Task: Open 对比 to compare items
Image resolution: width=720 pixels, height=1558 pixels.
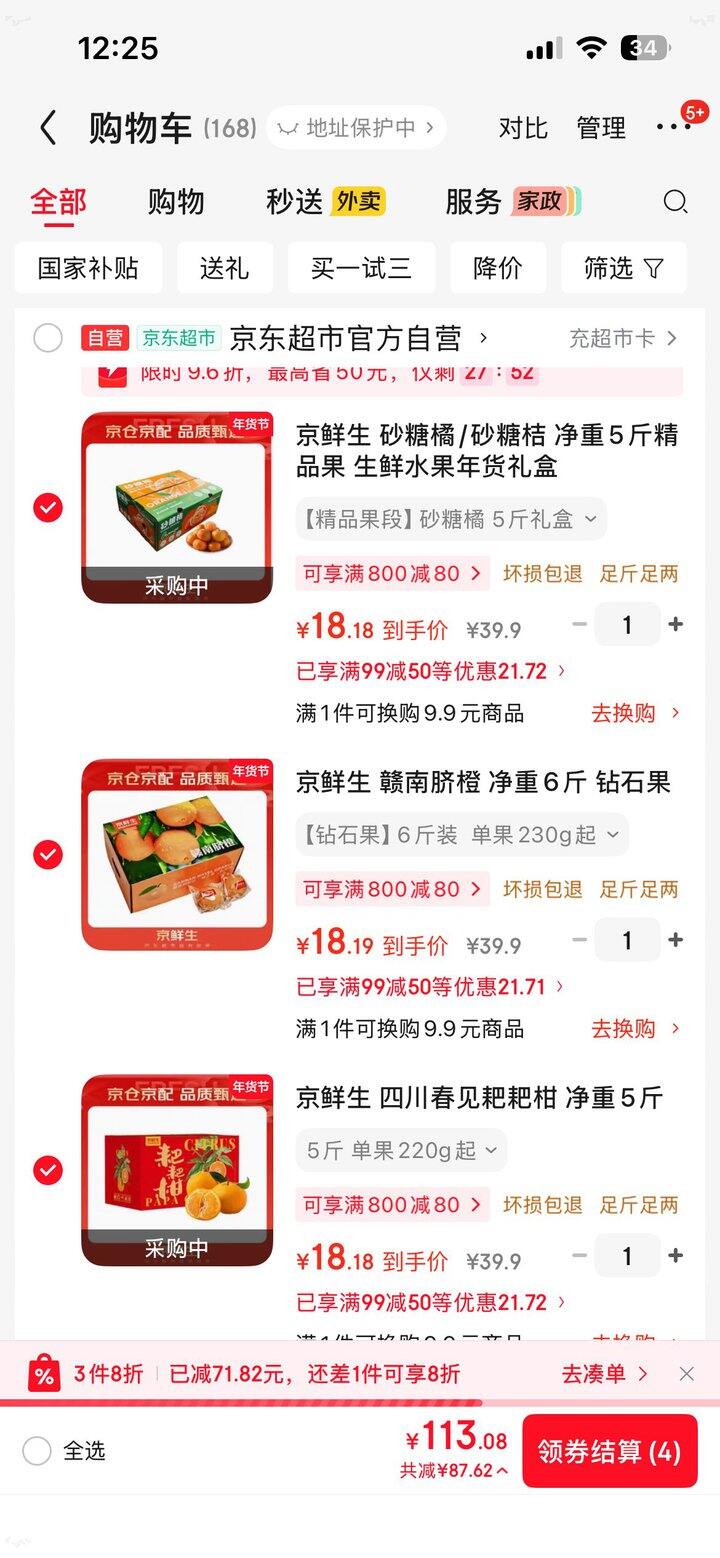Action: pos(523,128)
